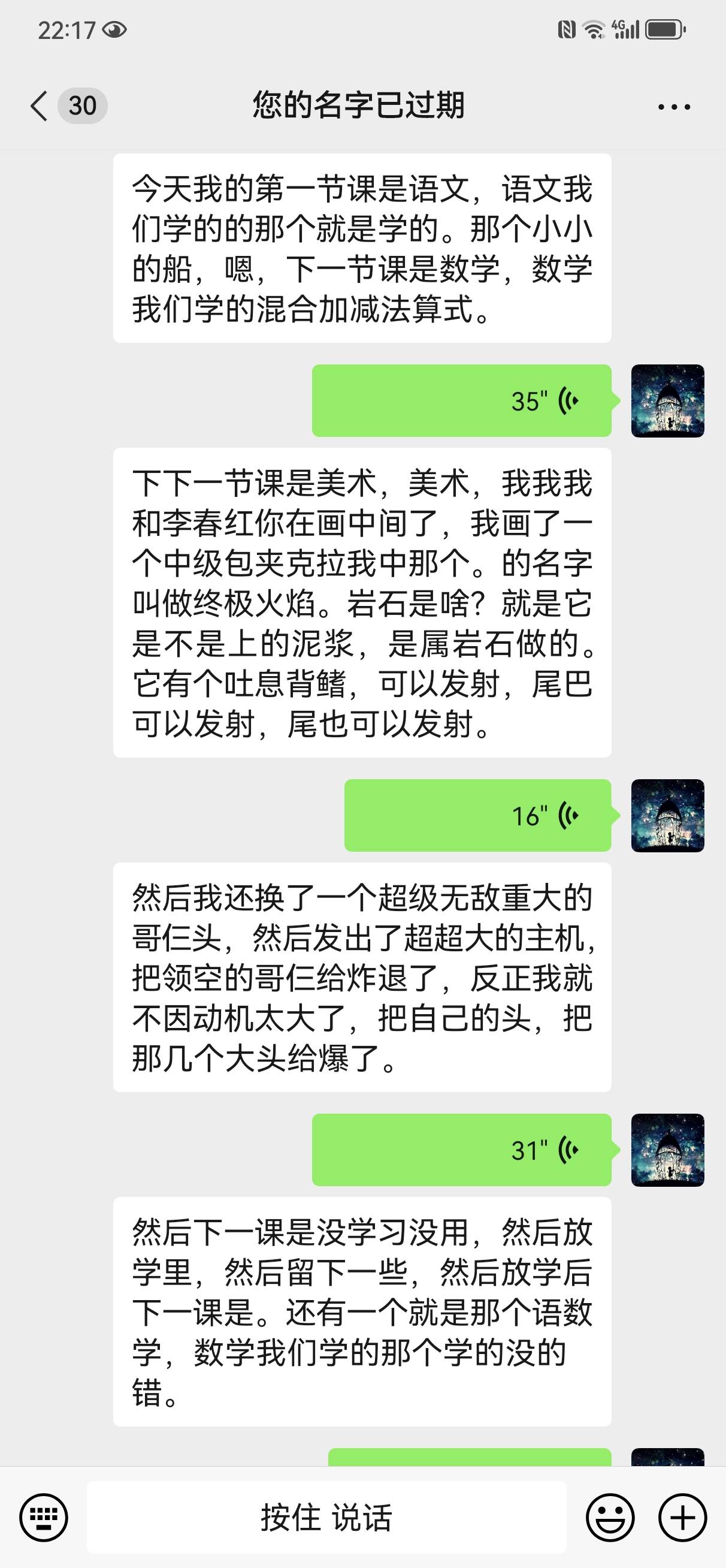Screen dimensions: 726x1568
Task: Open the chat's three-dot menu
Action: pos(674,107)
